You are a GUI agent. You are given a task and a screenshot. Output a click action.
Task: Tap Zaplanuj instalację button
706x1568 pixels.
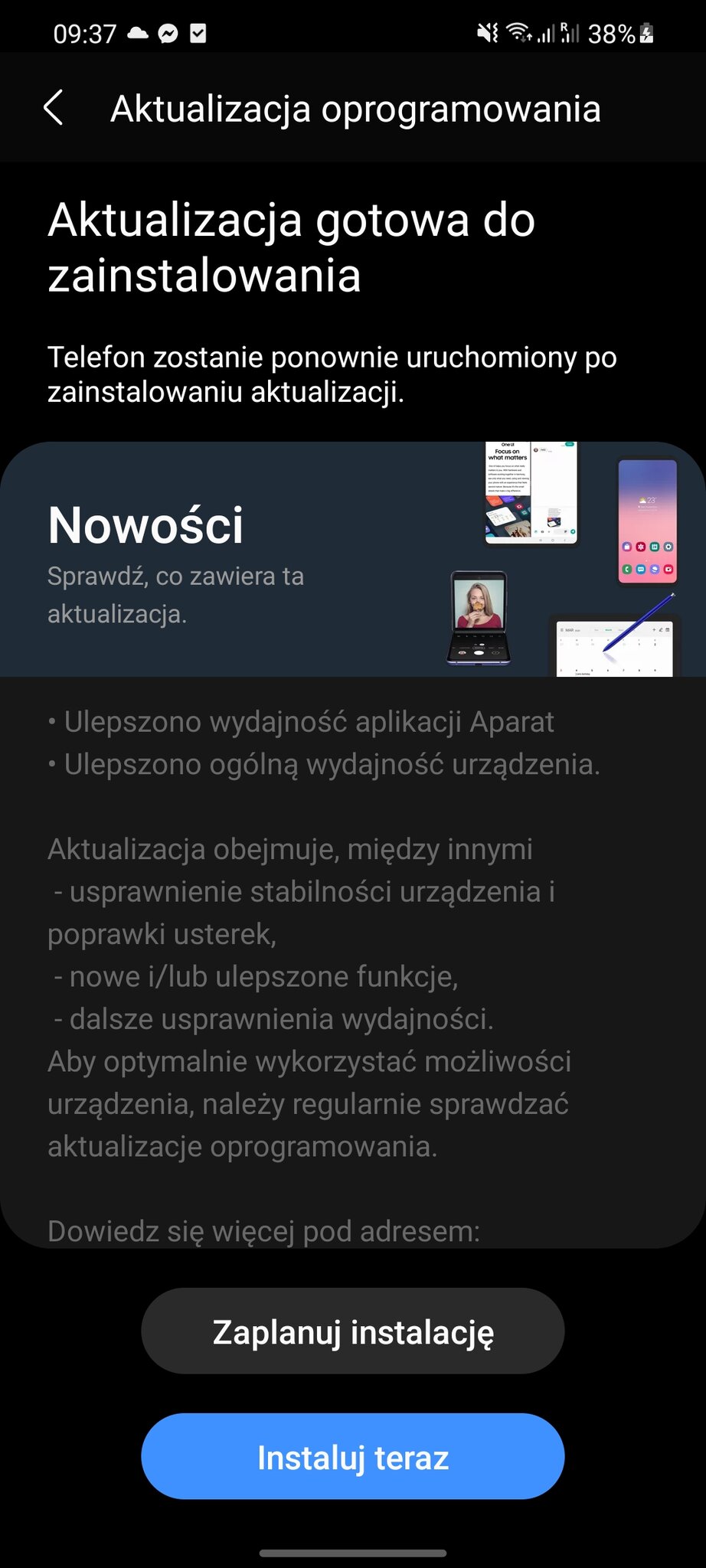point(353,1331)
